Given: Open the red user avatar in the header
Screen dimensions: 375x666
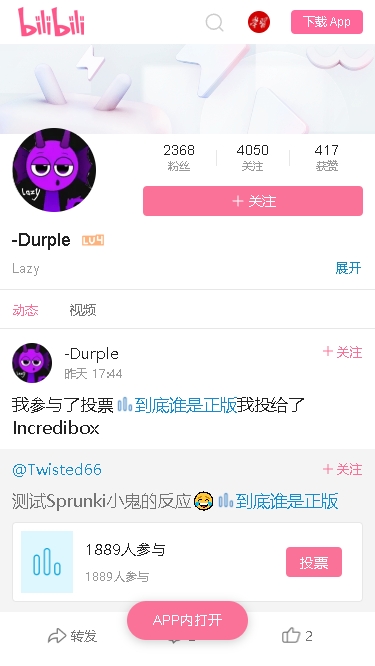Looking at the screenshot, I should click(259, 22).
